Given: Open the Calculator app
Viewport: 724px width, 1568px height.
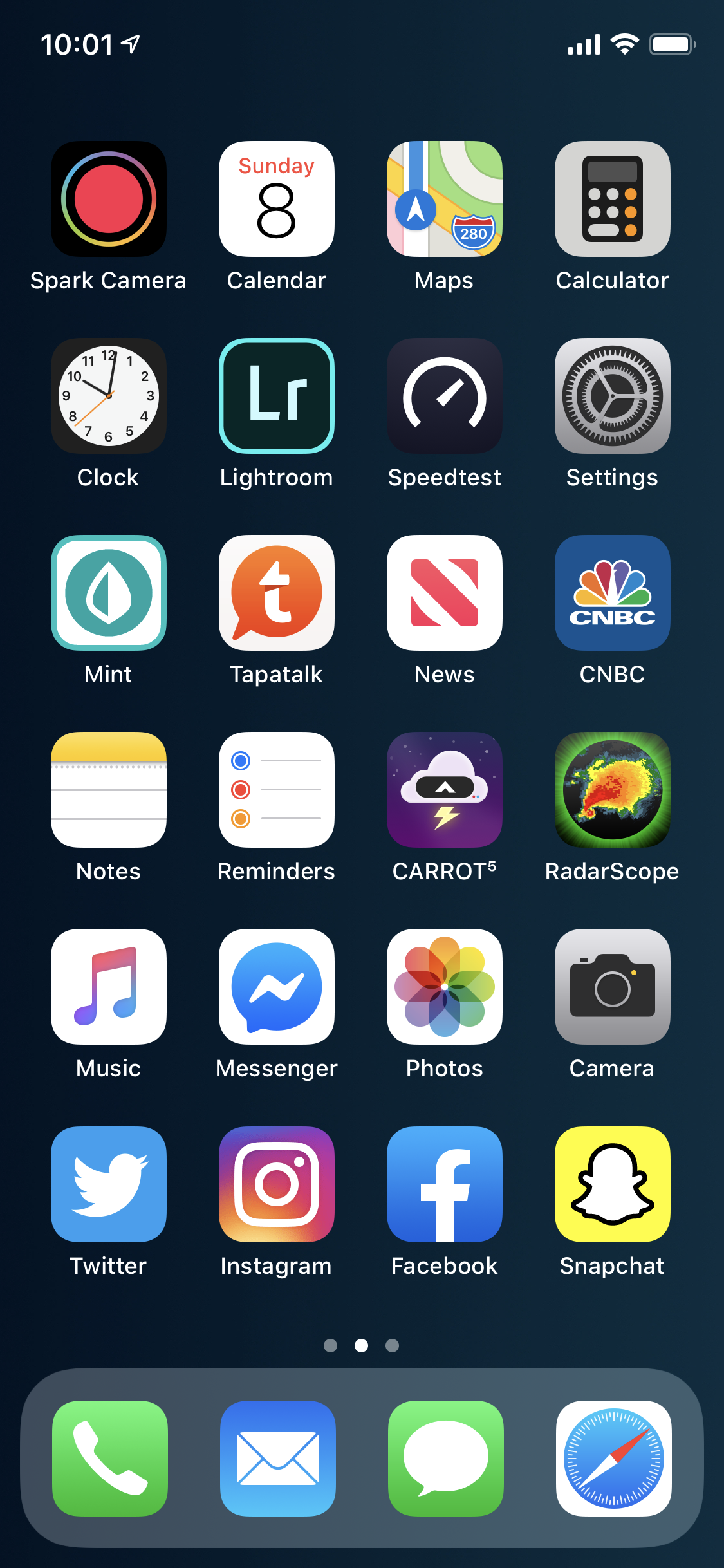Looking at the screenshot, I should pos(613,199).
